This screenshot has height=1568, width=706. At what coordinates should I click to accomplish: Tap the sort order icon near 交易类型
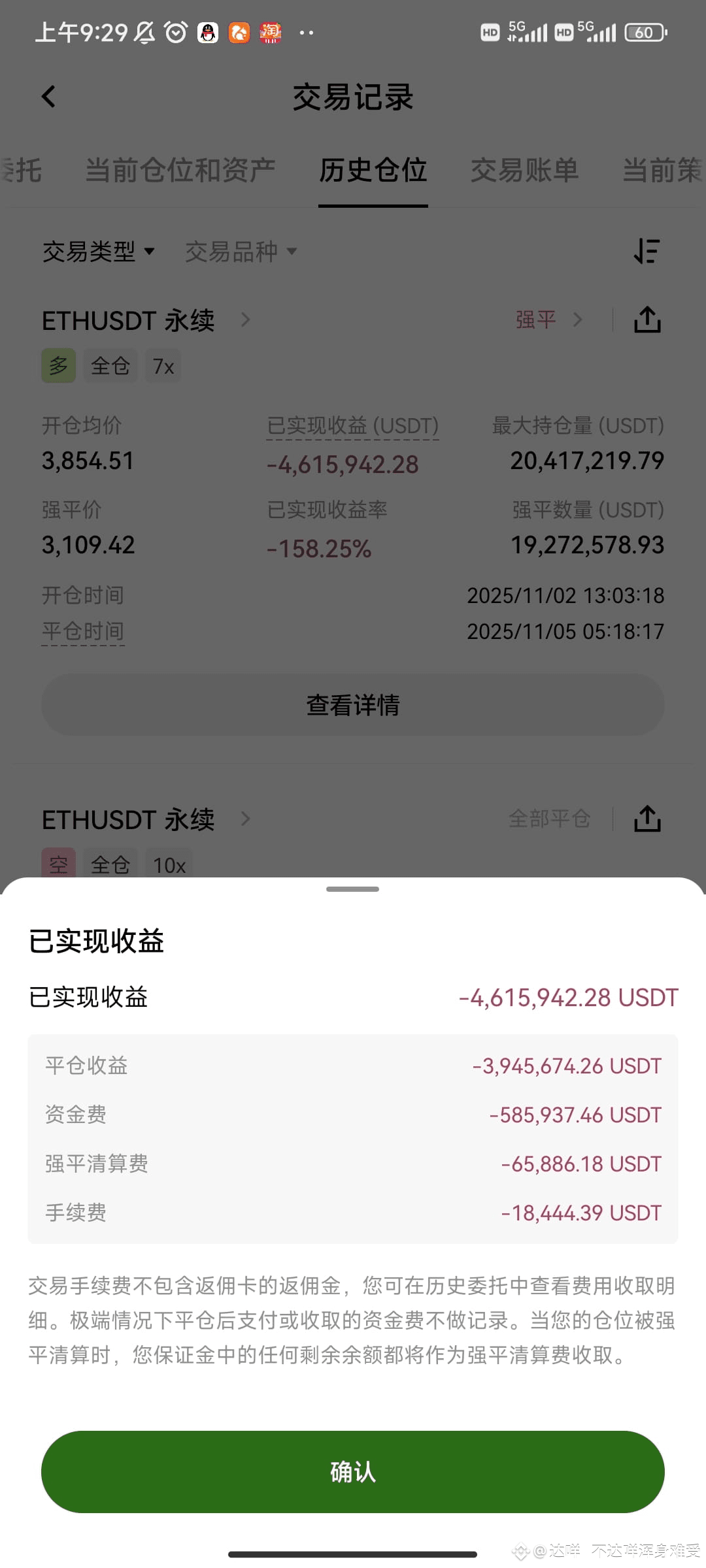(647, 252)
